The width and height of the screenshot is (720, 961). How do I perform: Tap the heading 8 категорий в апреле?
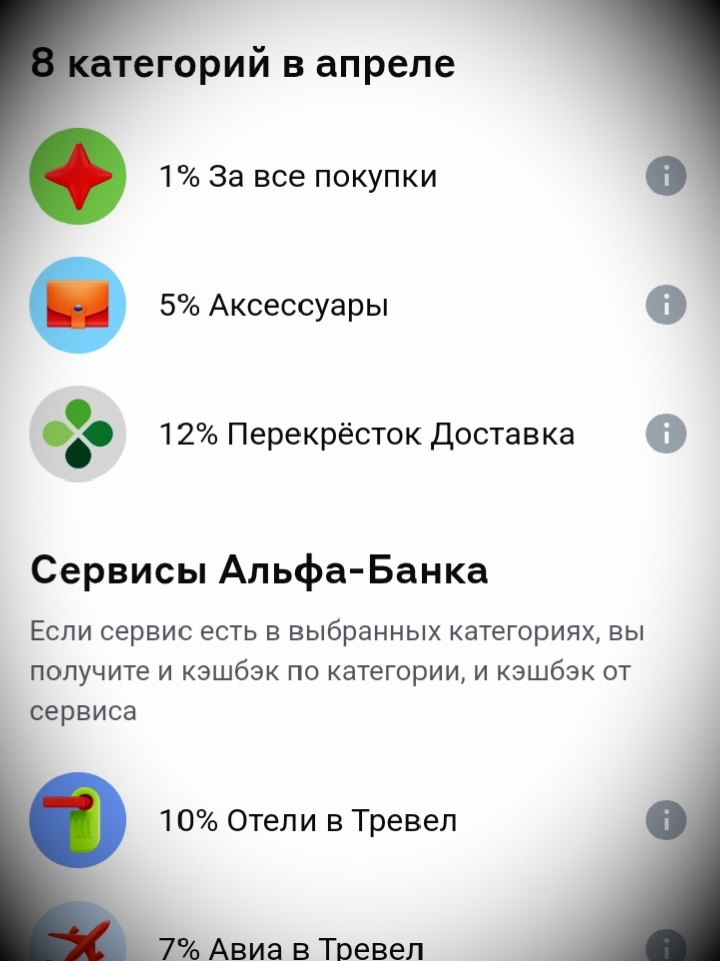point(244,62)
